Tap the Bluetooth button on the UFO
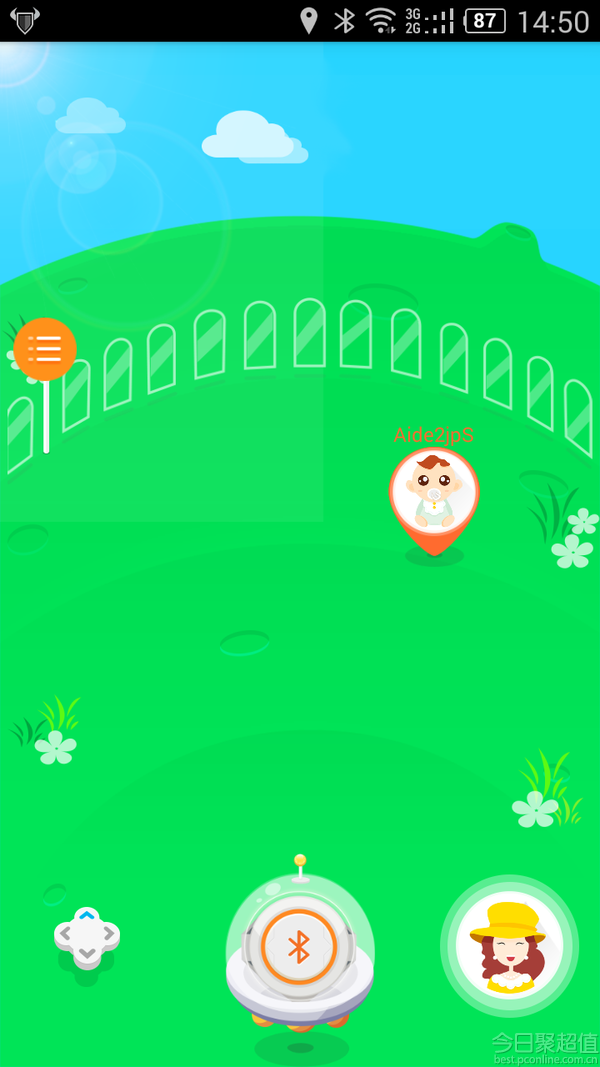The width and height of the screenshot is (600, 1067). 299,946
